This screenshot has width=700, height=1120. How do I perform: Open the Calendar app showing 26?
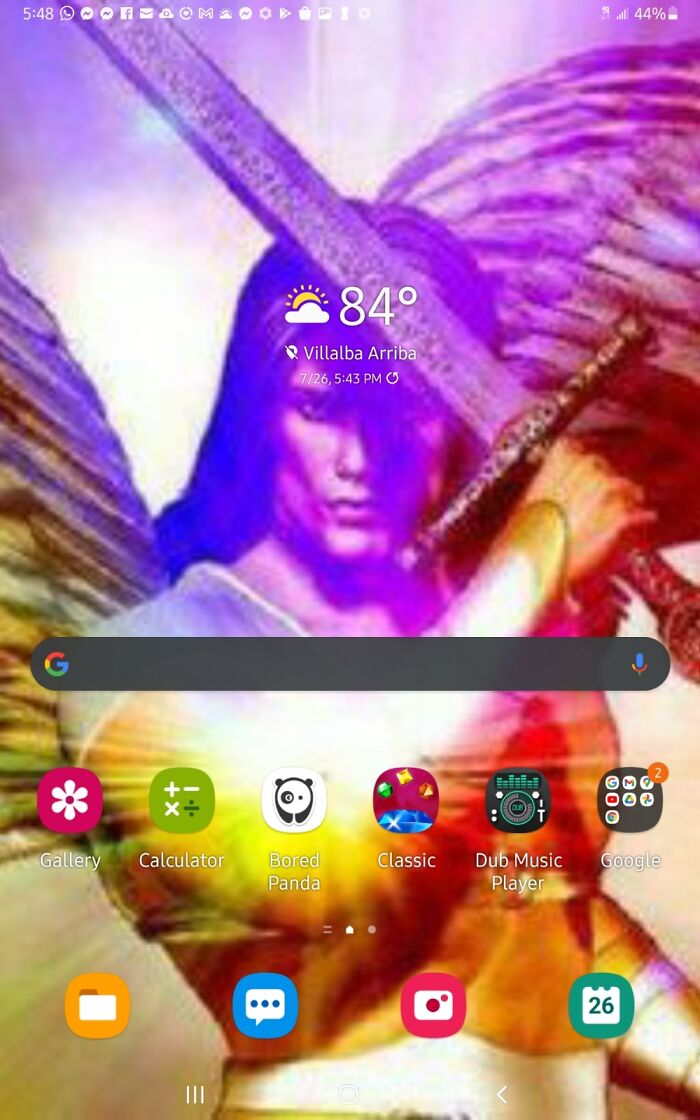601,1006
